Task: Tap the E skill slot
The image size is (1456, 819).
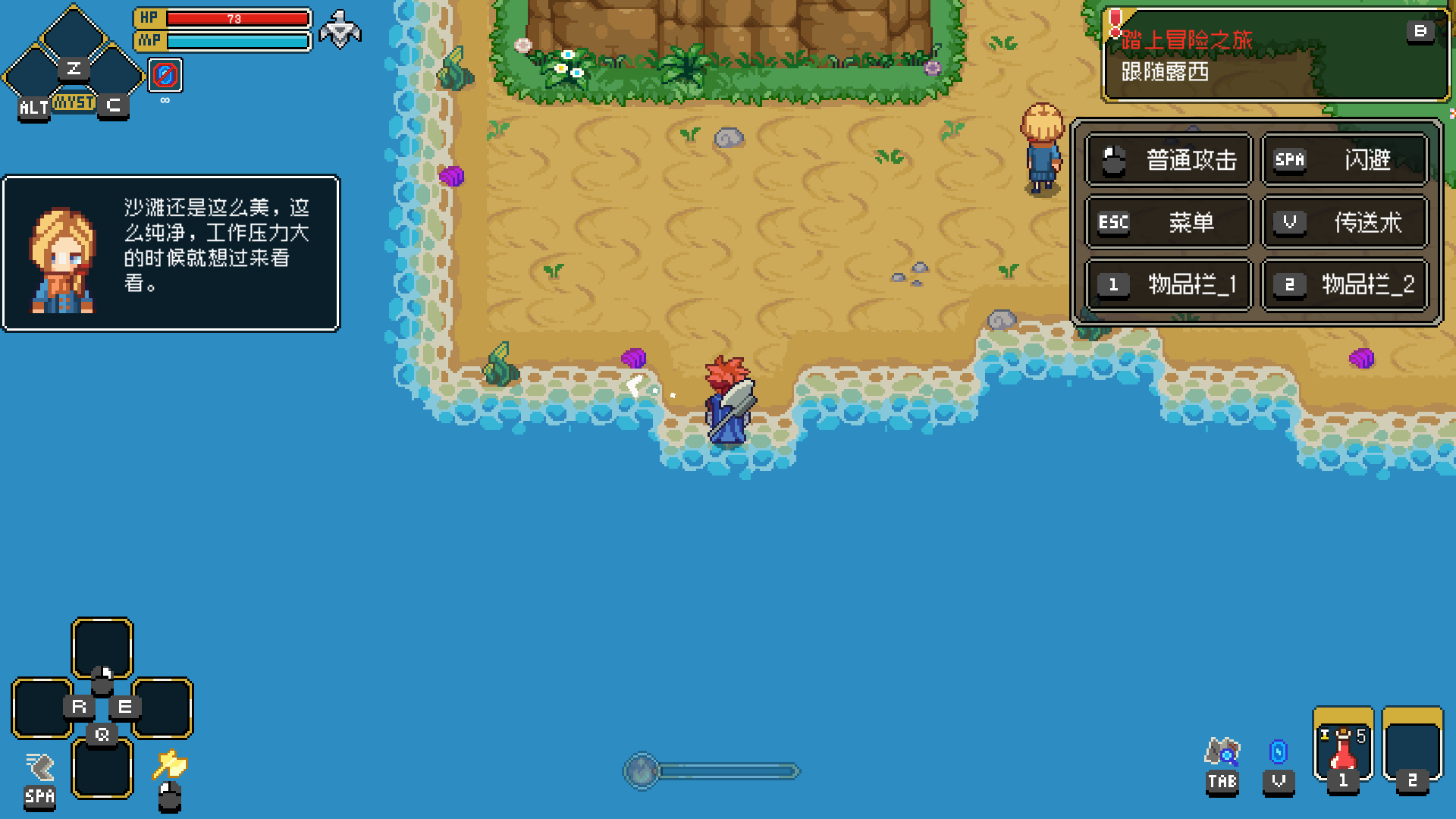Action: pyautogui.click(x=162, y=708)
